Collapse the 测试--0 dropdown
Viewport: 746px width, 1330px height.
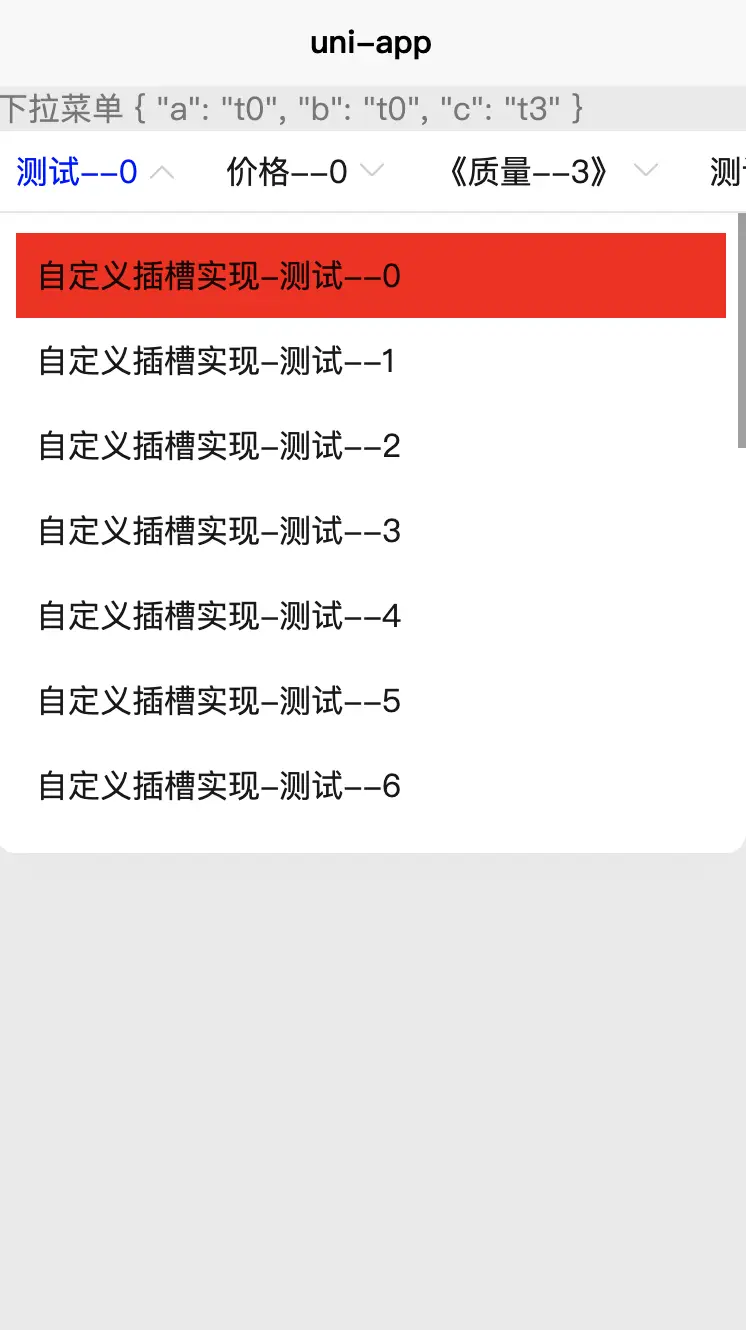pyautogui.click(x=96, y=173)
